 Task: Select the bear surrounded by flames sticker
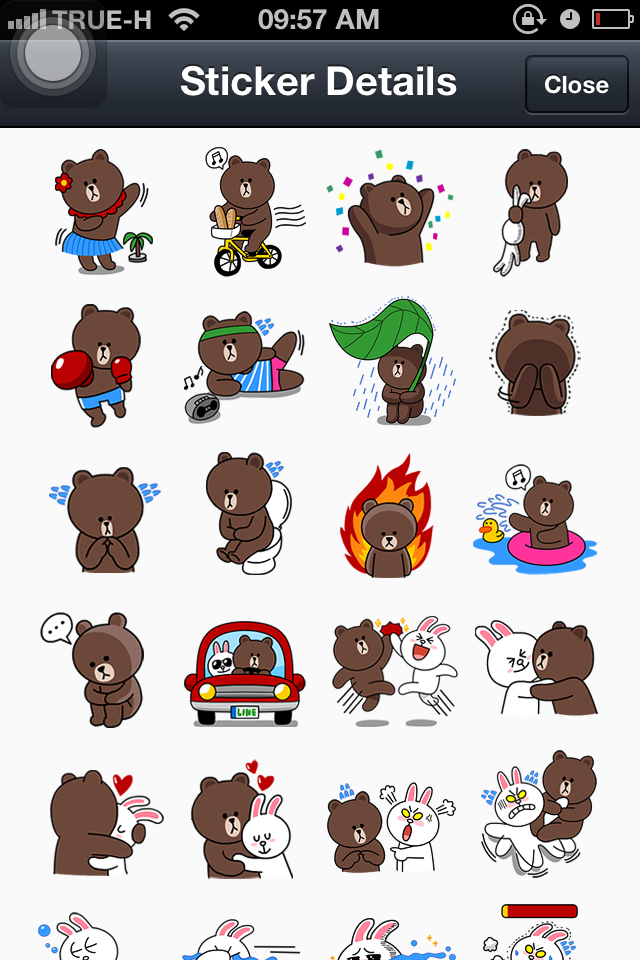pyautogui.click(x=388, y=516)
